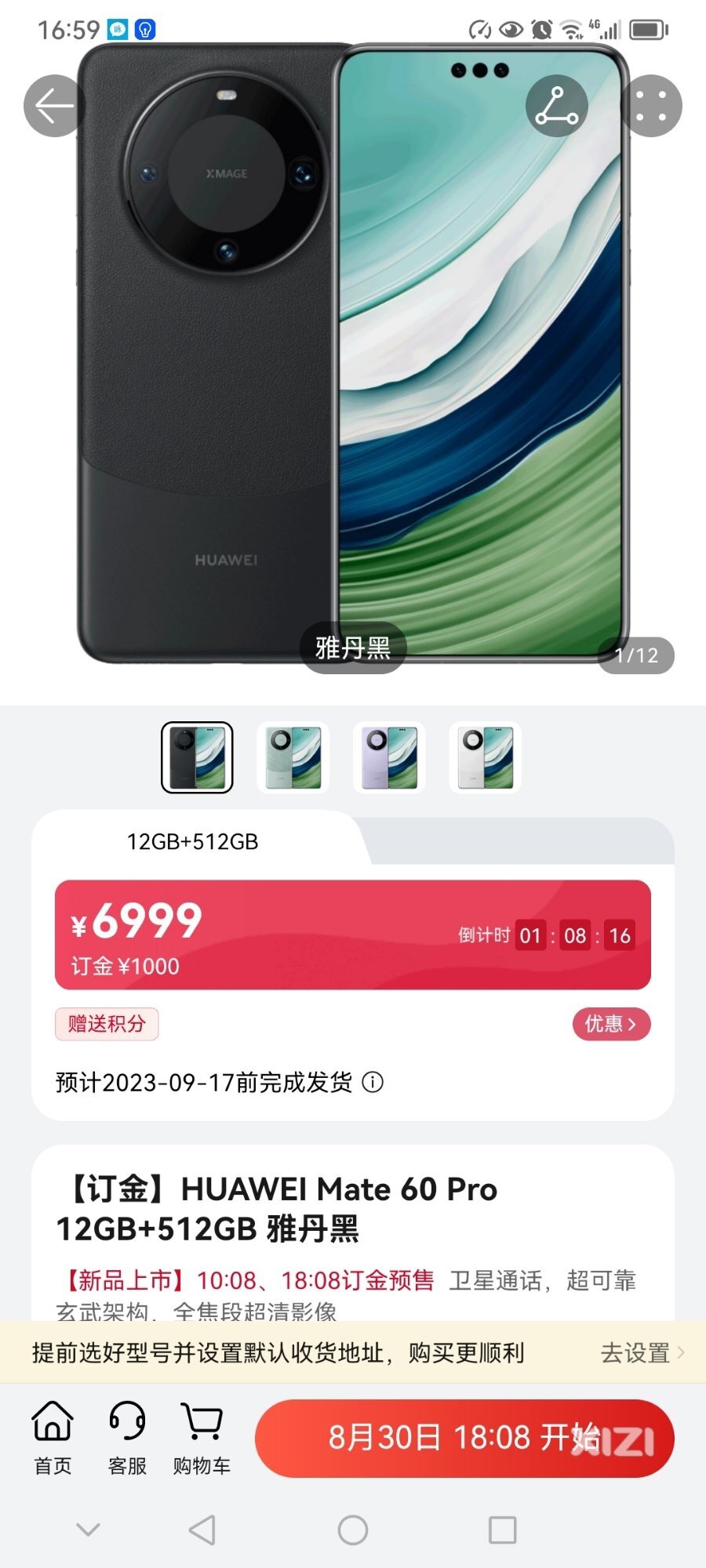View info about estimated delivery date
Viewport: 706px width, 1568px height.
coord(373,1083)
